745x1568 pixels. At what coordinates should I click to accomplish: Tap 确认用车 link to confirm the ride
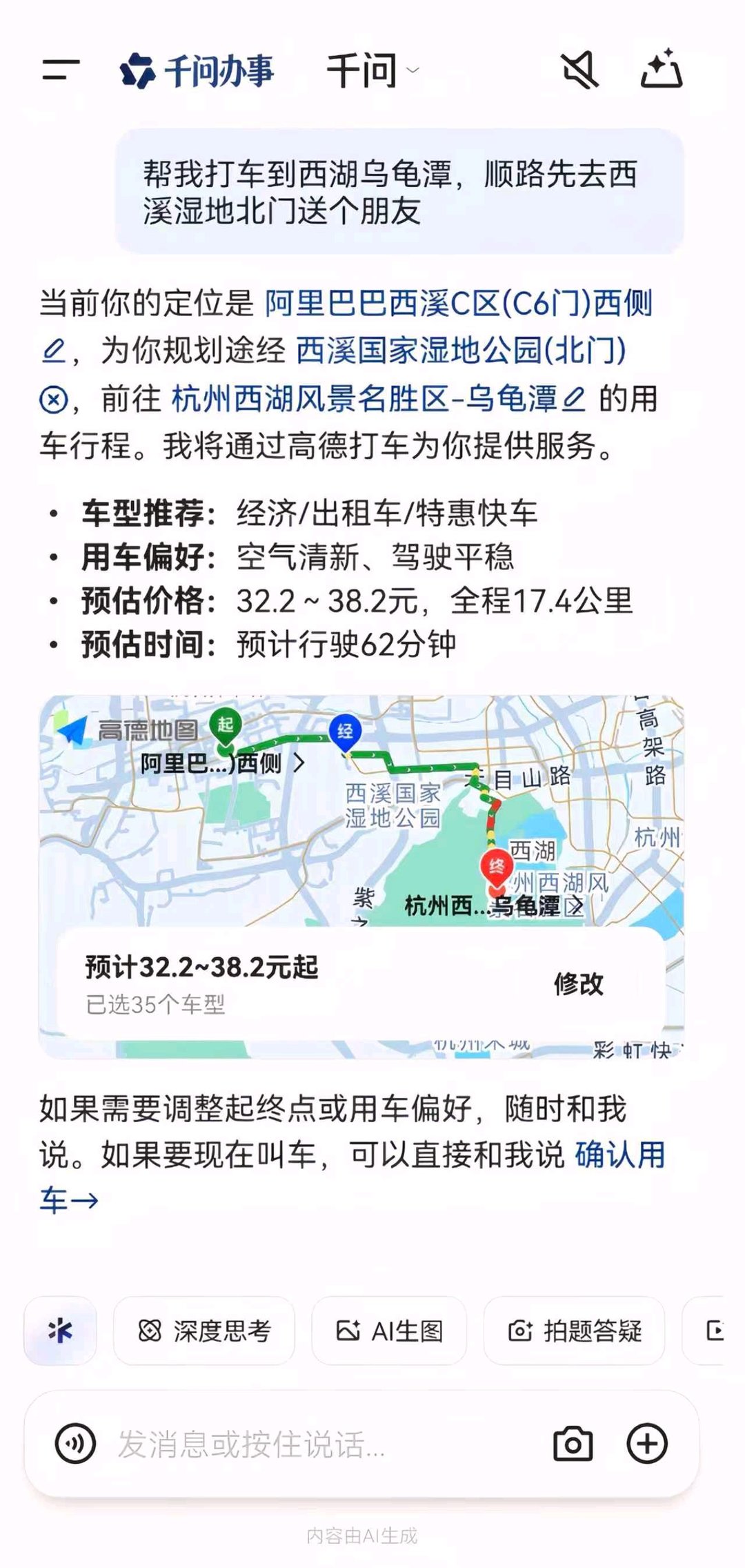[x=619, y=1155]
